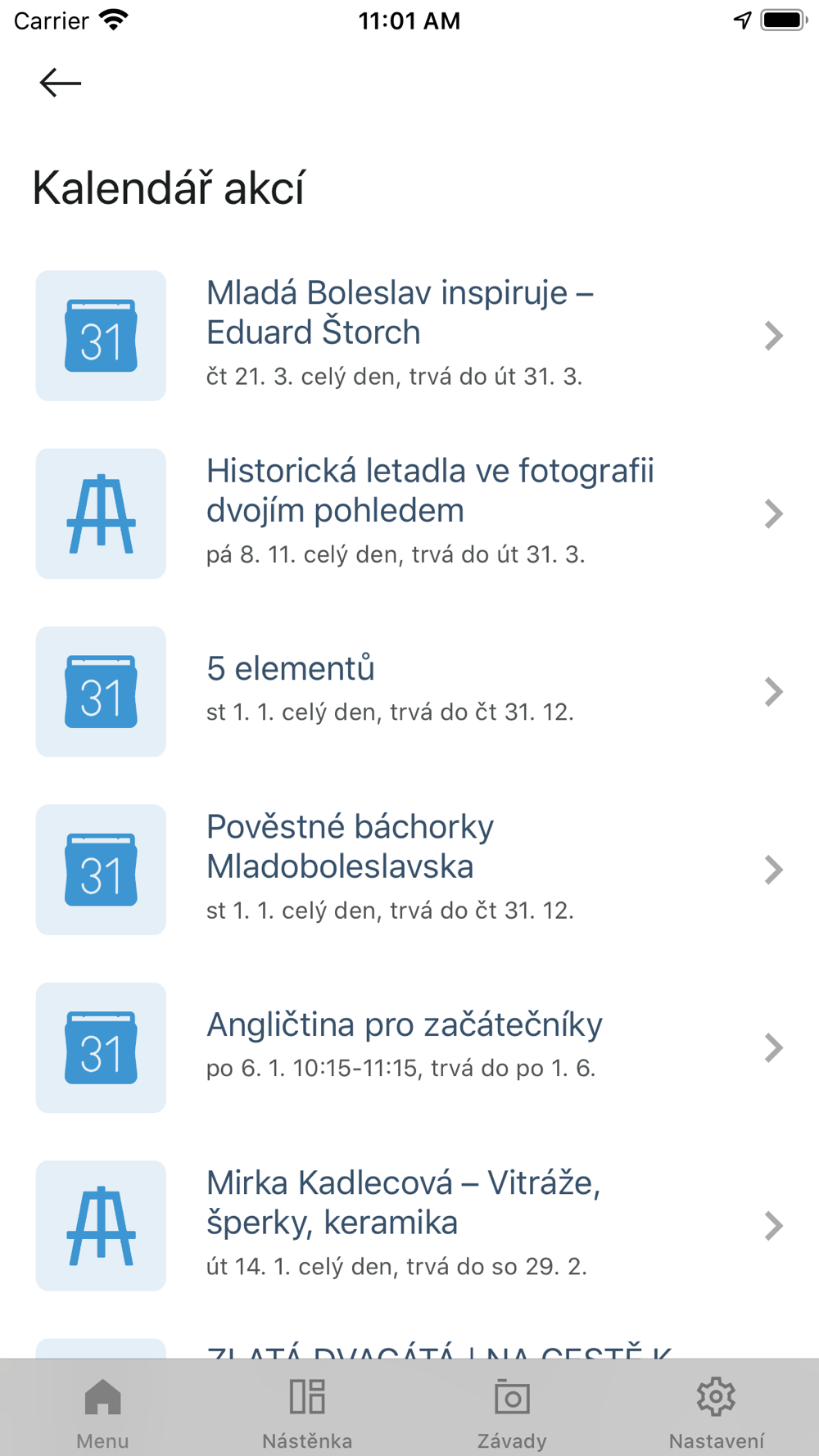Open Mirka Kadlecová – Vitráže event
This screenshot has height=1456, width=819.
(x=409, y=1226)
